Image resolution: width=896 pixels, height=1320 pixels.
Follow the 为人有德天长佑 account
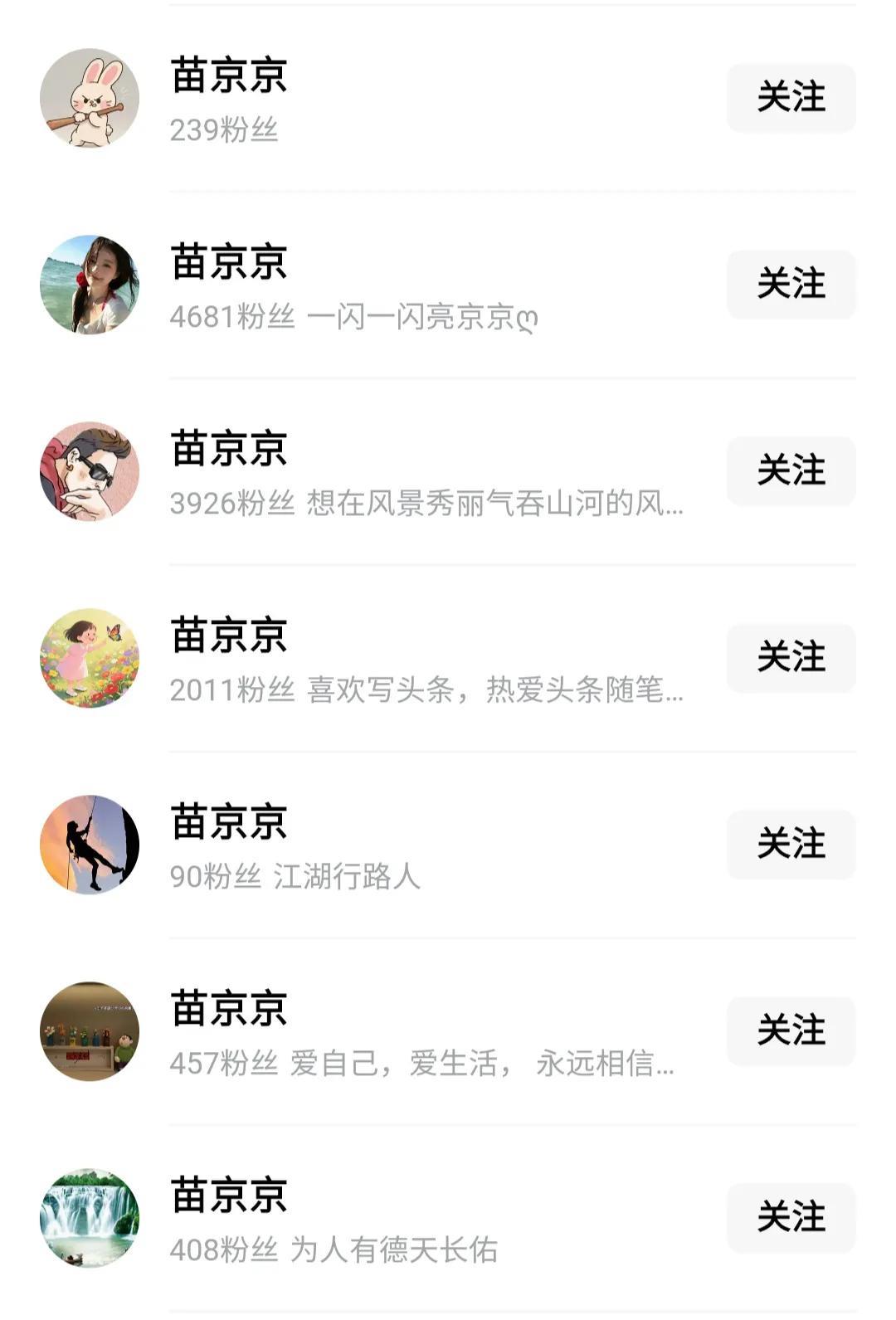point(791,1218)
